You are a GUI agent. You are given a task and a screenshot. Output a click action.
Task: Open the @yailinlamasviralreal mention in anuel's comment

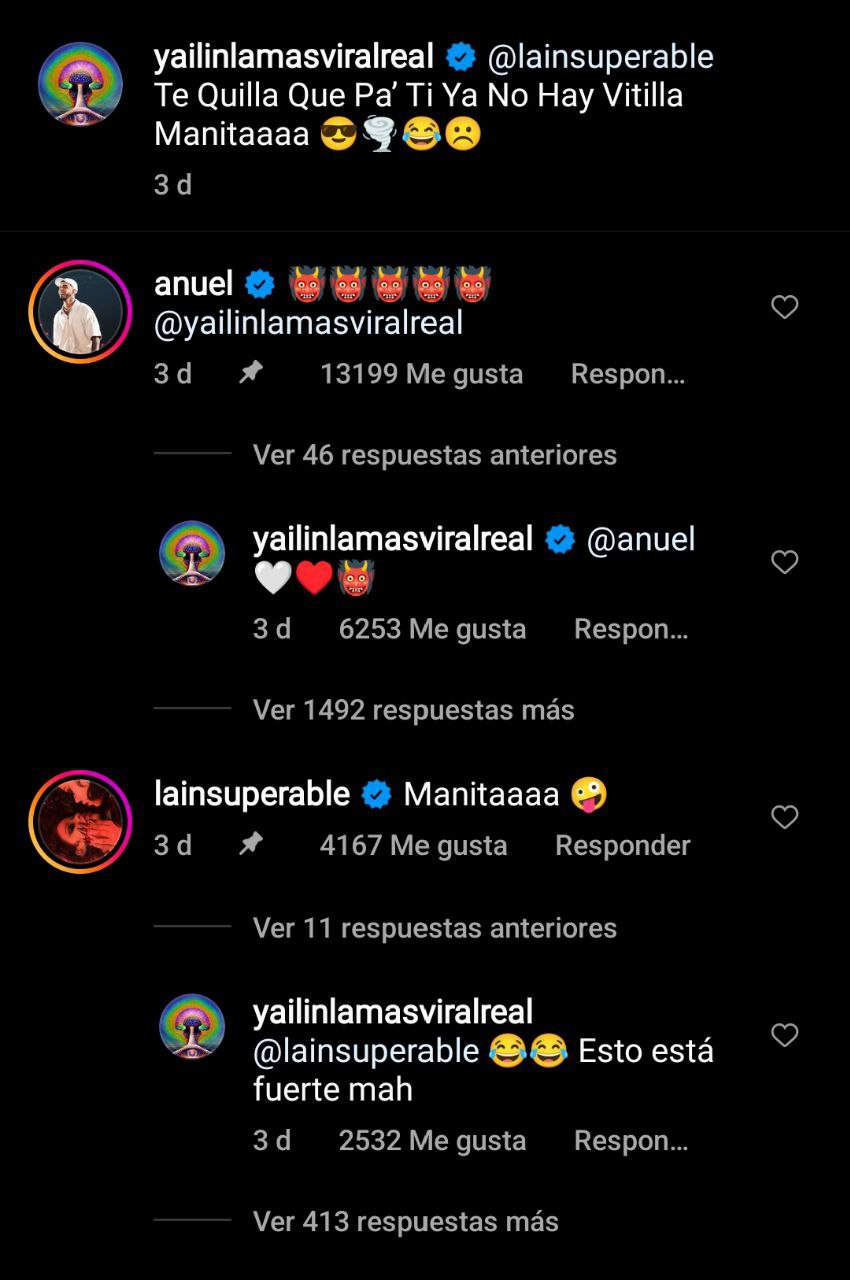(308, 323)
